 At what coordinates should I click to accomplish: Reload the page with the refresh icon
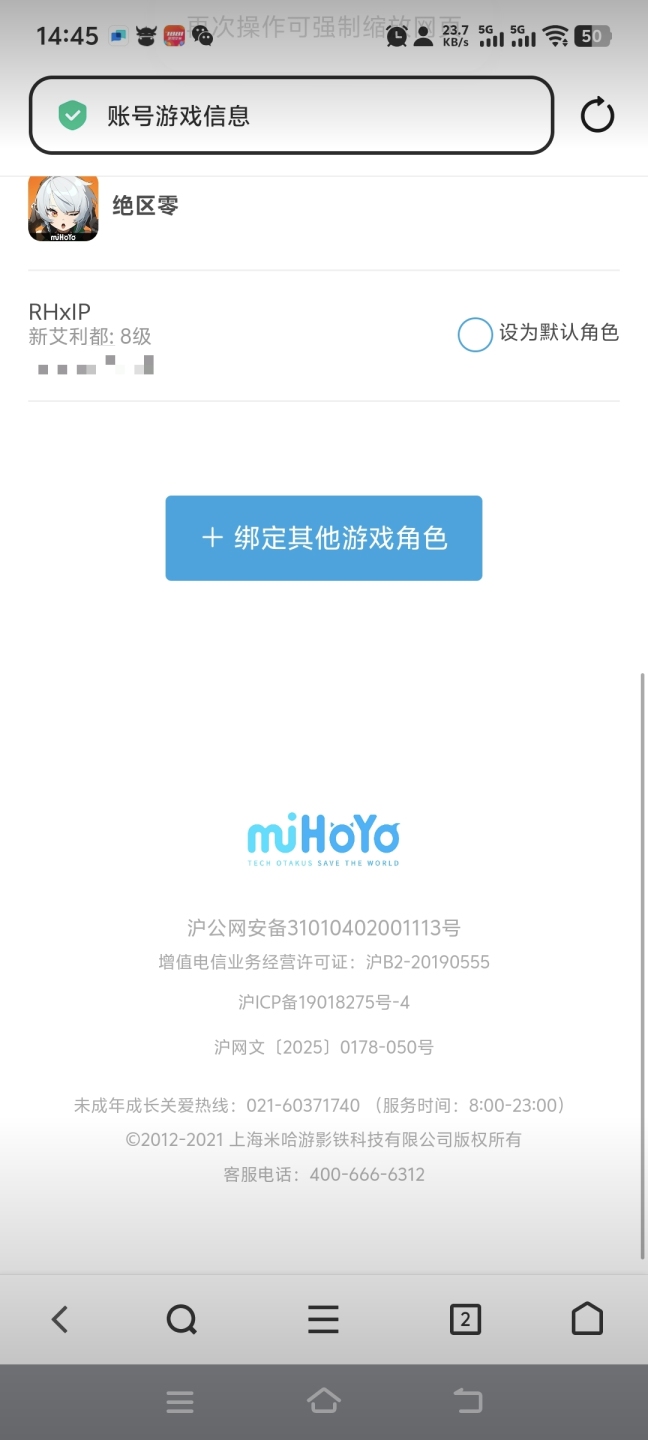(x=597, y=116)
